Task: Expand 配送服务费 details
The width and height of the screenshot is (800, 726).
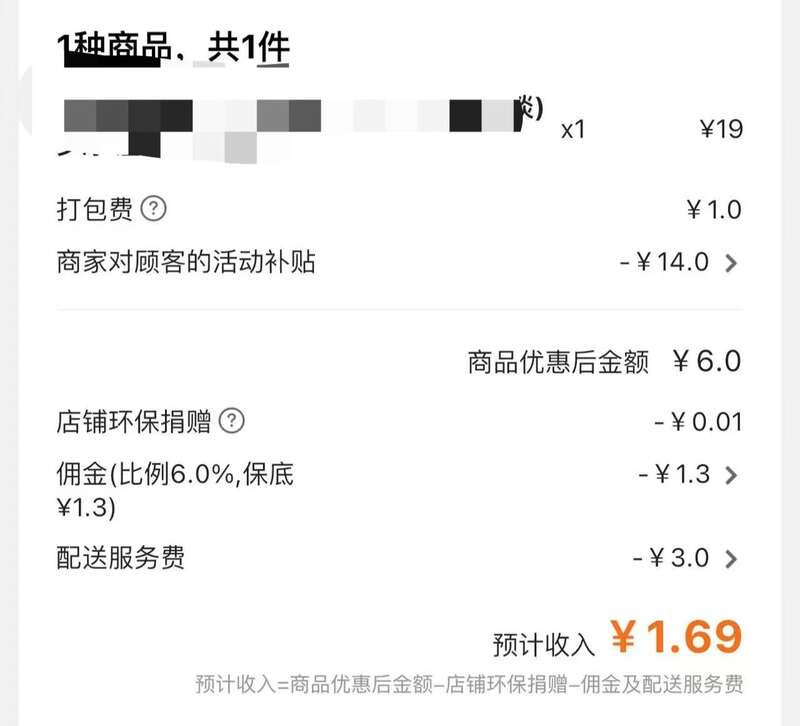Action: pos(731,559)
